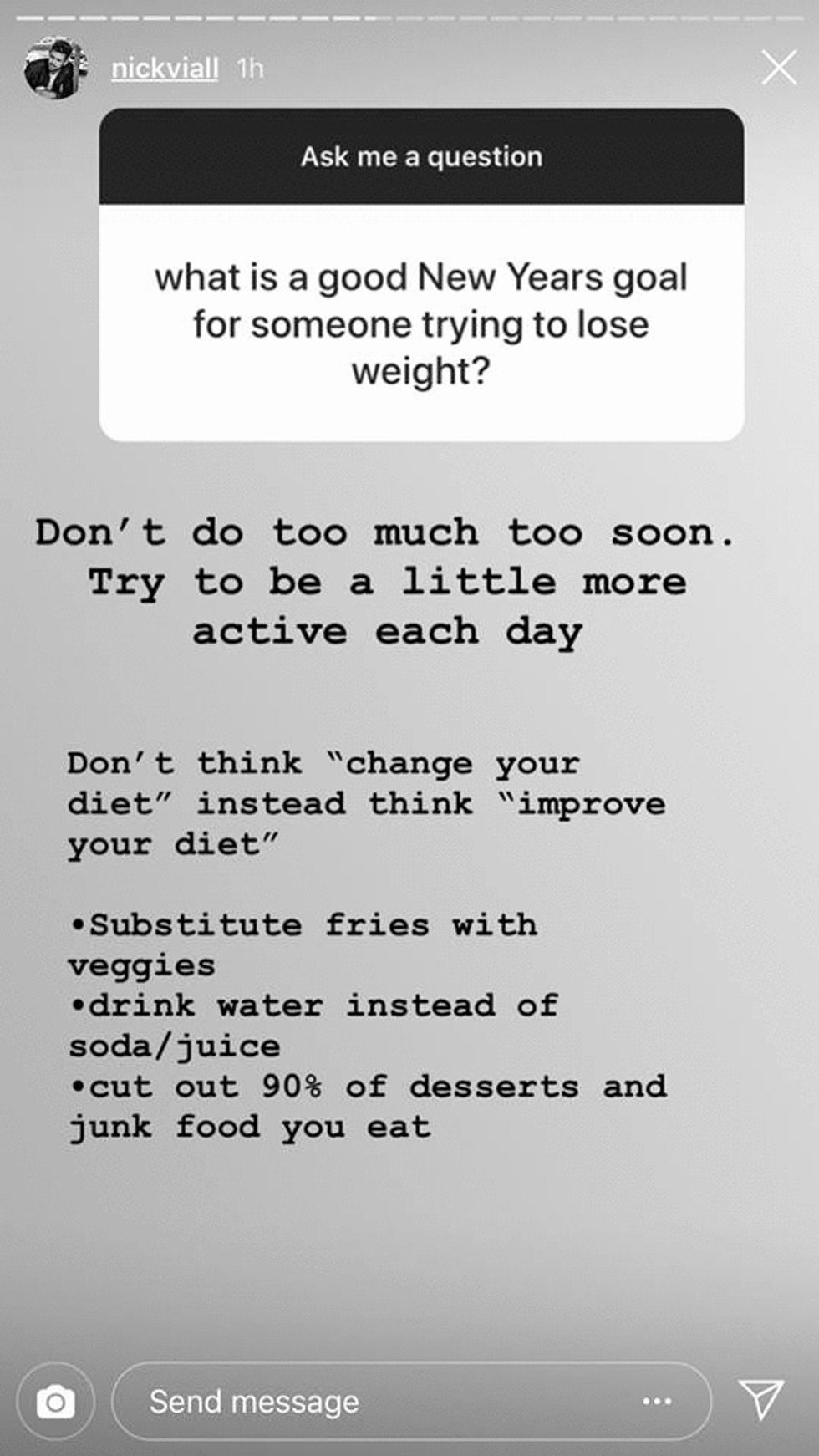
Task: Open the camera icon beside message box
Action: click(55, 1402)
